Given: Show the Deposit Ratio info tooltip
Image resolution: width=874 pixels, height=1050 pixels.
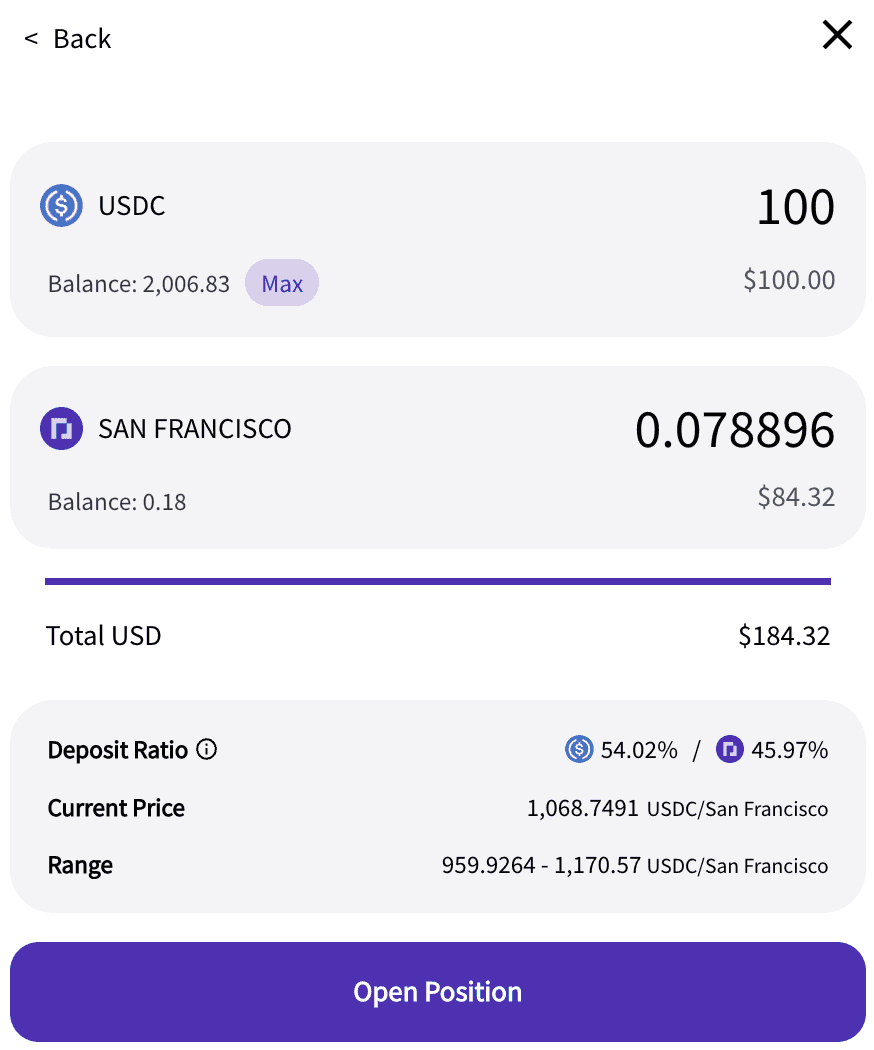Looking at the screenshot, I should [x=207, y=750].
